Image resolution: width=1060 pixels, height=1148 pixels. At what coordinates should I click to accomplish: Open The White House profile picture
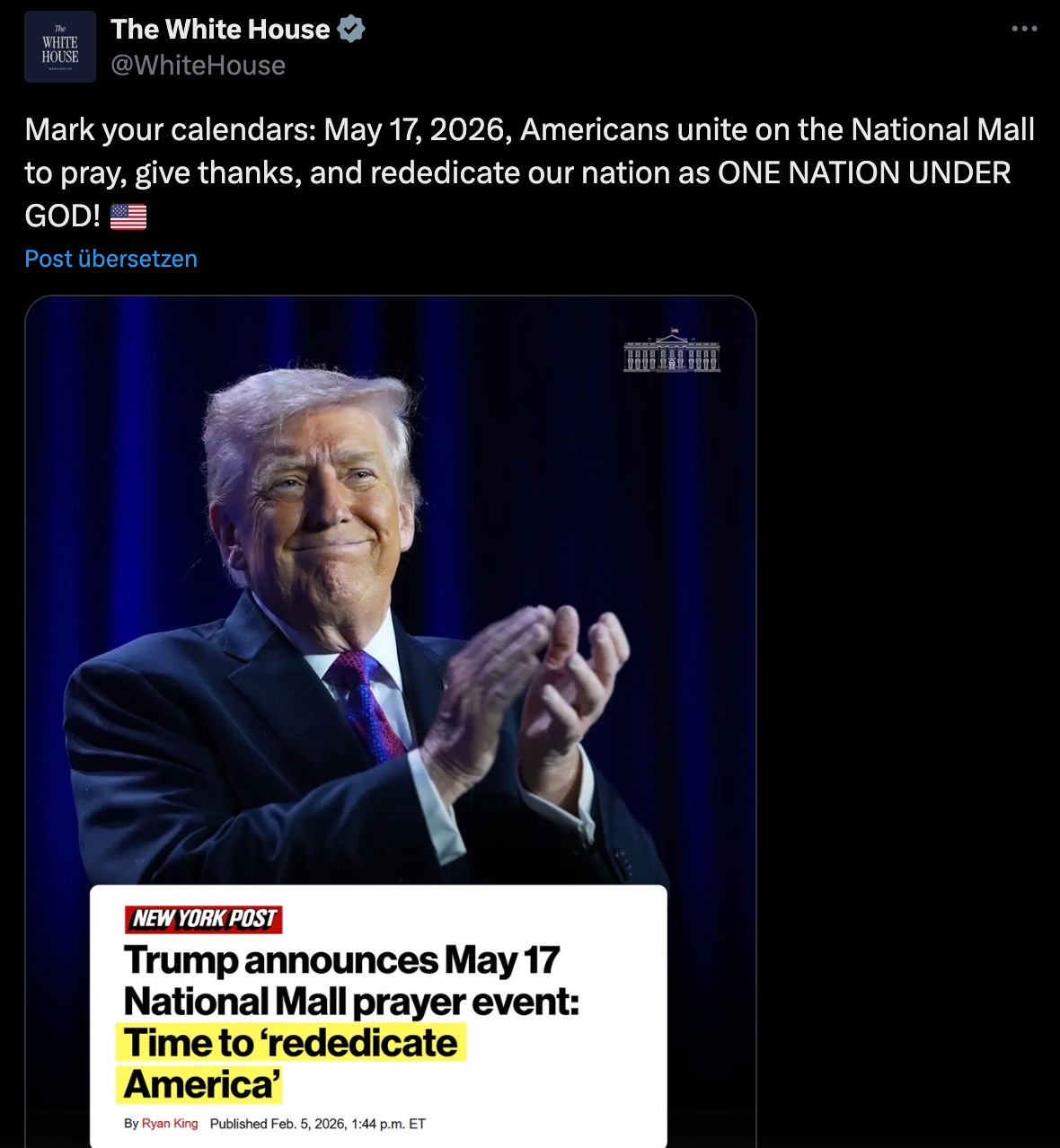tap(60, 48)
